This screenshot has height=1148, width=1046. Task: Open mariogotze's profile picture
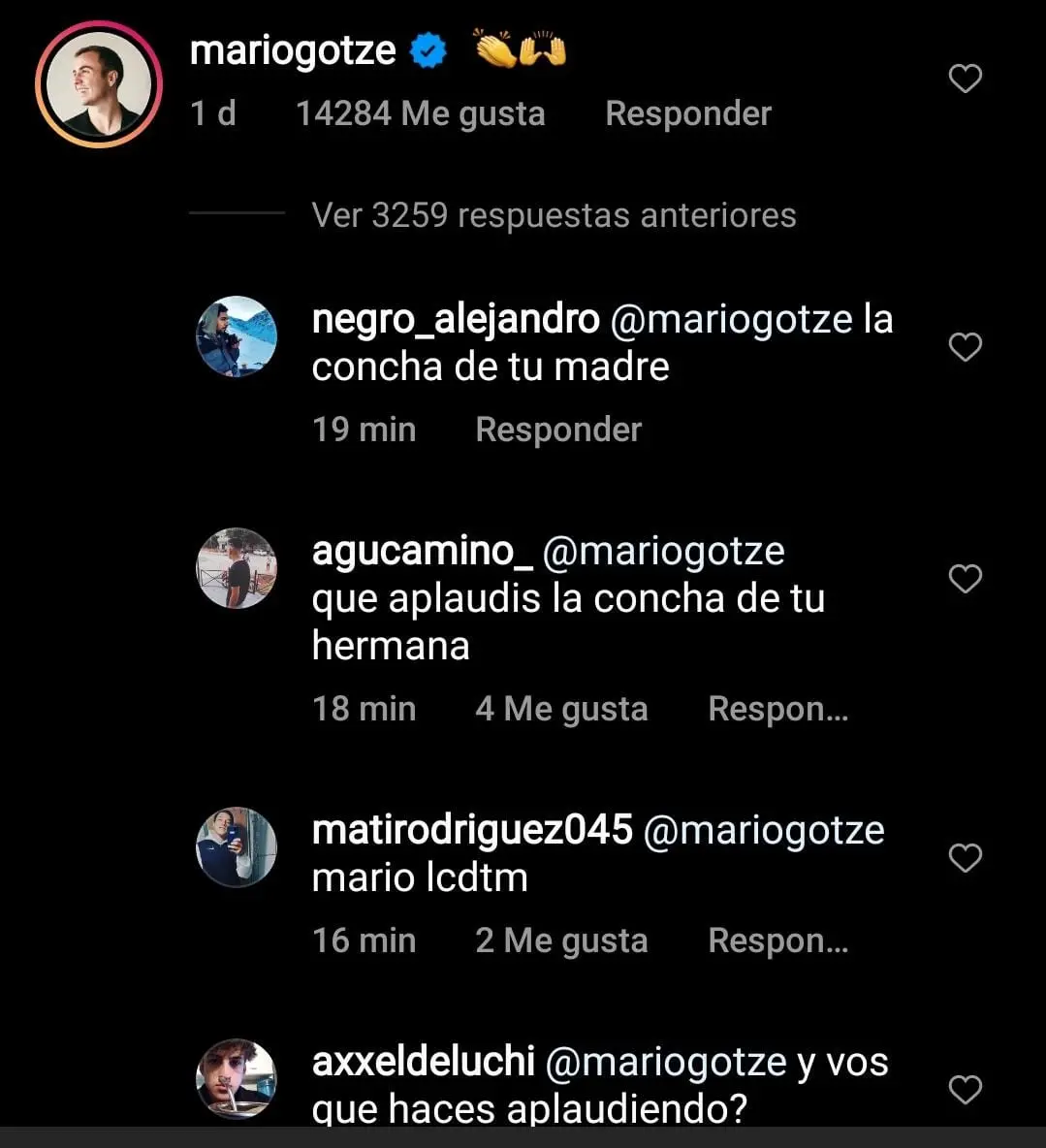click(x=99, y=84)
